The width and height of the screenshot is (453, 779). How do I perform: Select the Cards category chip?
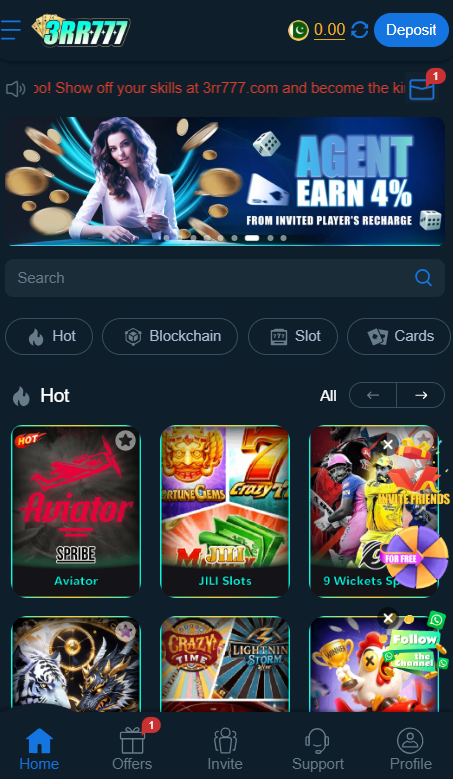399,336
